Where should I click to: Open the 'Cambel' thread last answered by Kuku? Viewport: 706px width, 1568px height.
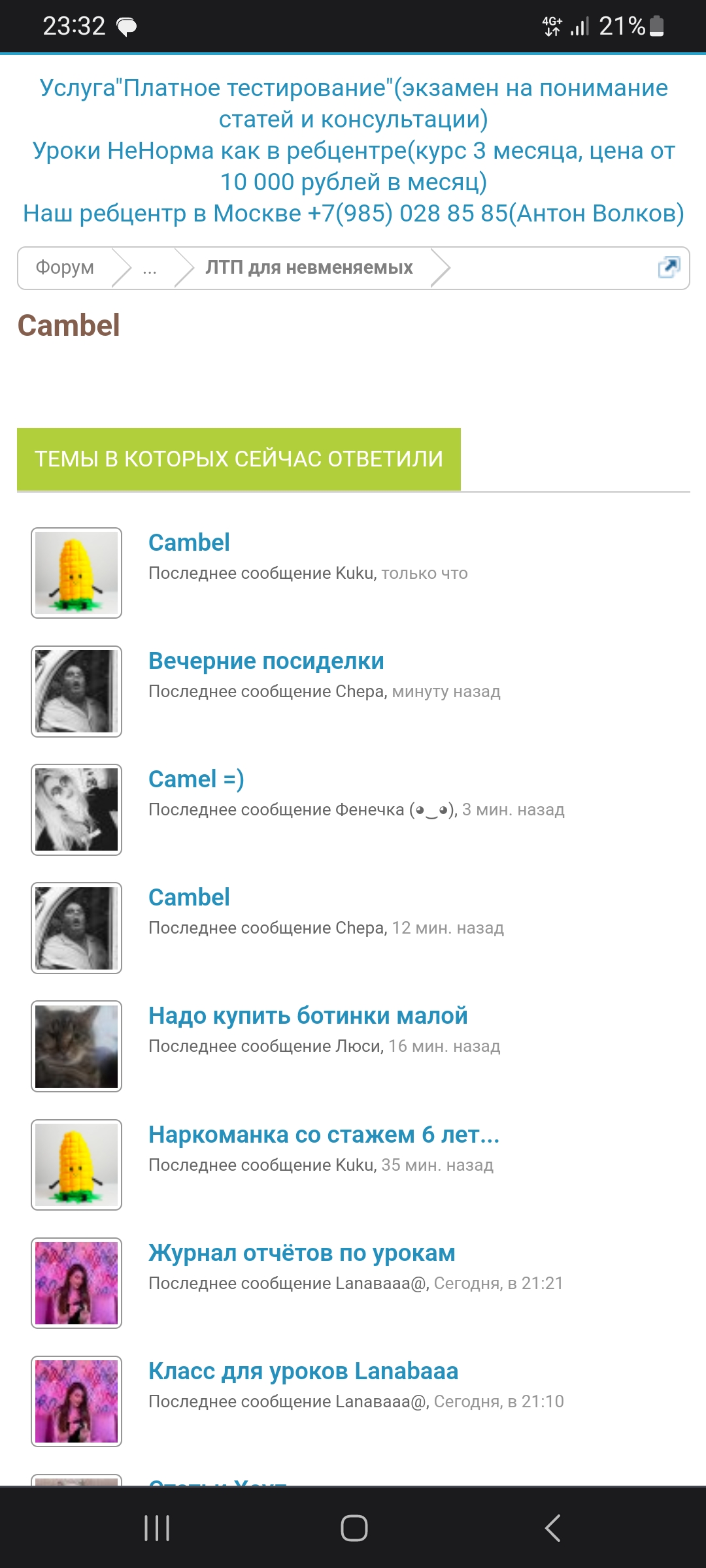click(x=189, y=543)
